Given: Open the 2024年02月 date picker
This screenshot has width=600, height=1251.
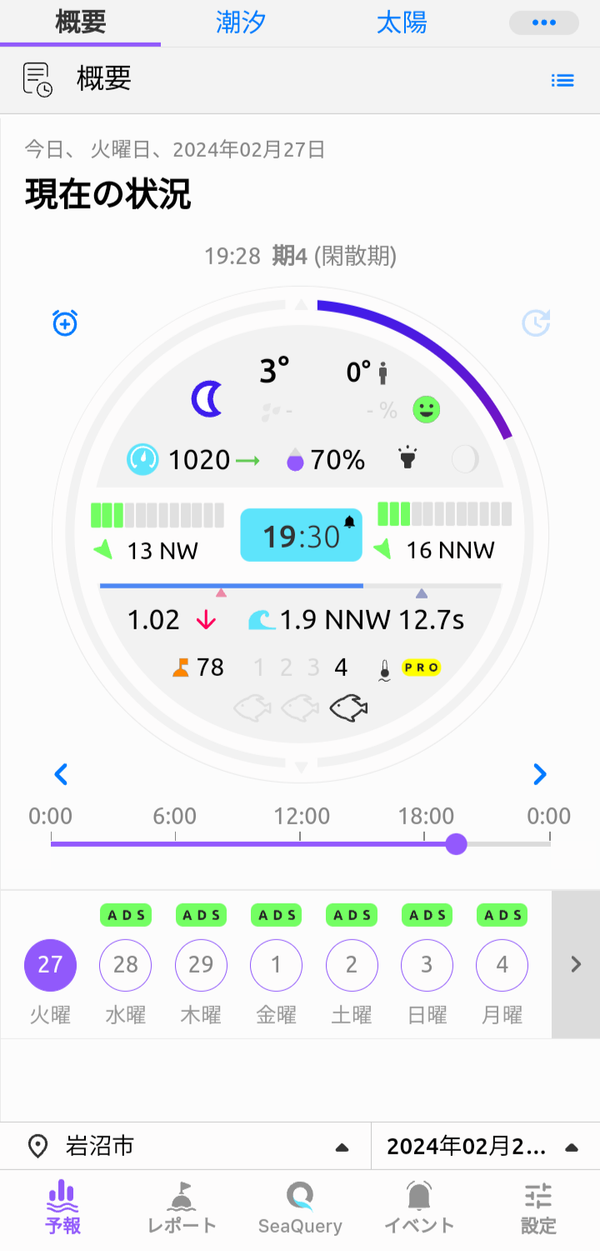Looking at the screenshot, I should [486, 1146].
